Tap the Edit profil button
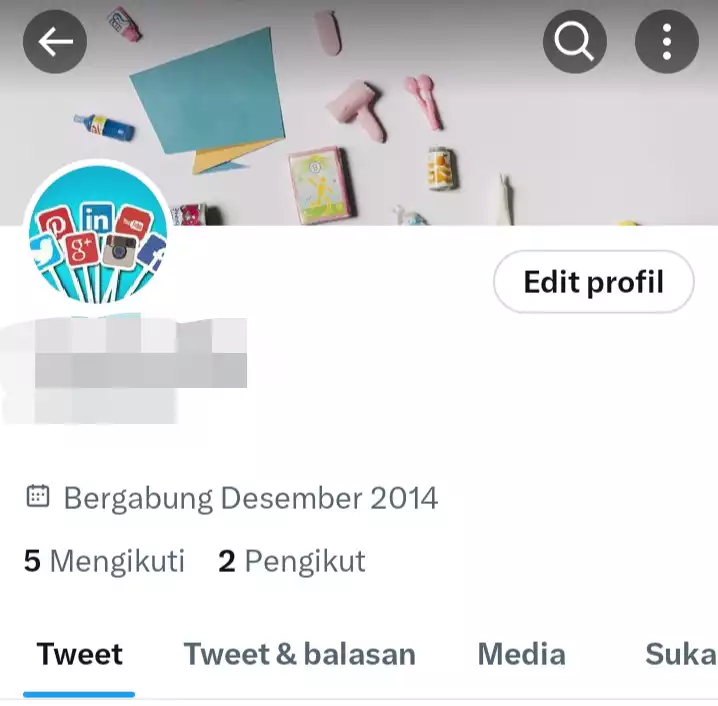Viewport: 718px width, 706px height. click(x=593, y=282)
